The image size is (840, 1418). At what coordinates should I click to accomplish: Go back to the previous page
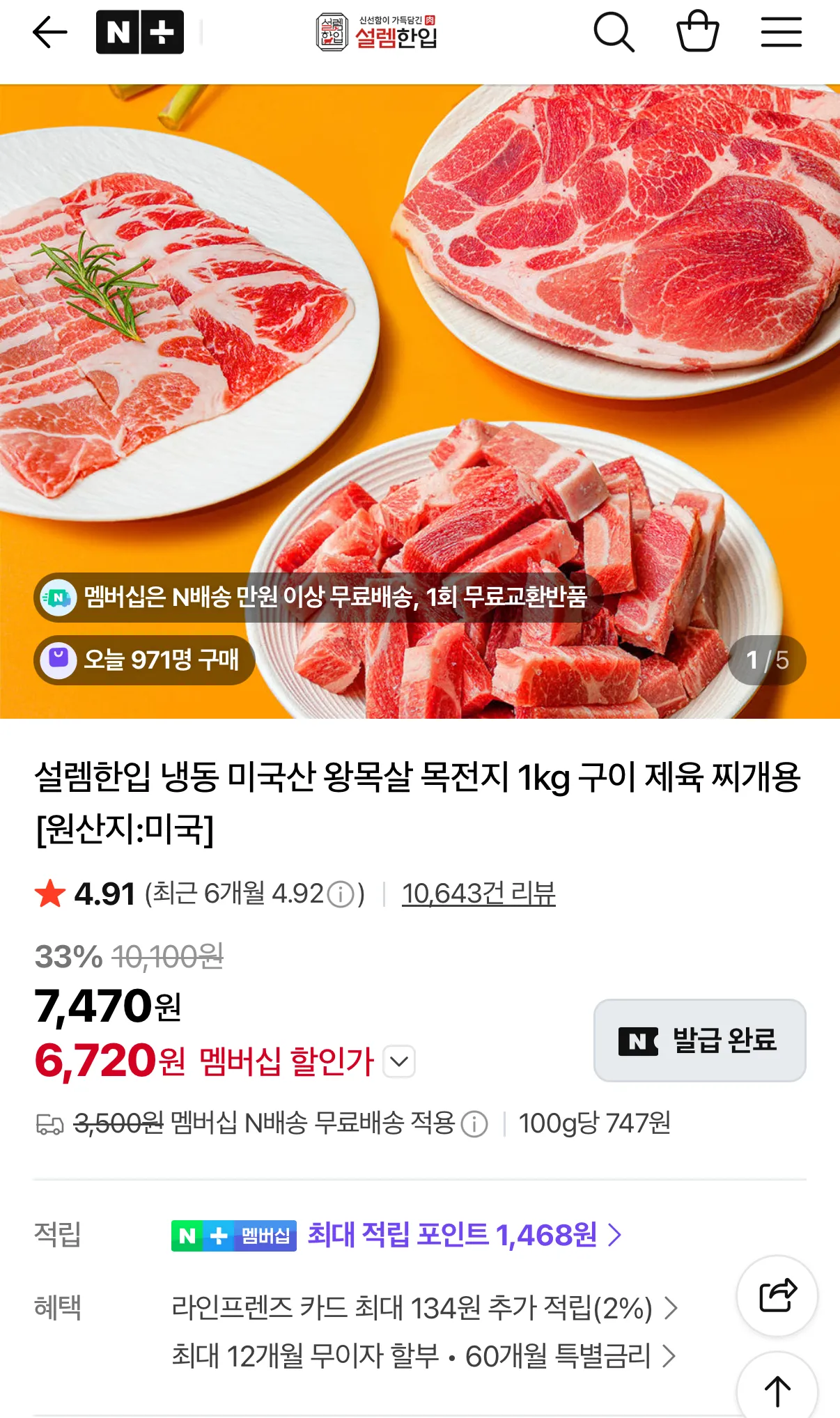(50, 33)
